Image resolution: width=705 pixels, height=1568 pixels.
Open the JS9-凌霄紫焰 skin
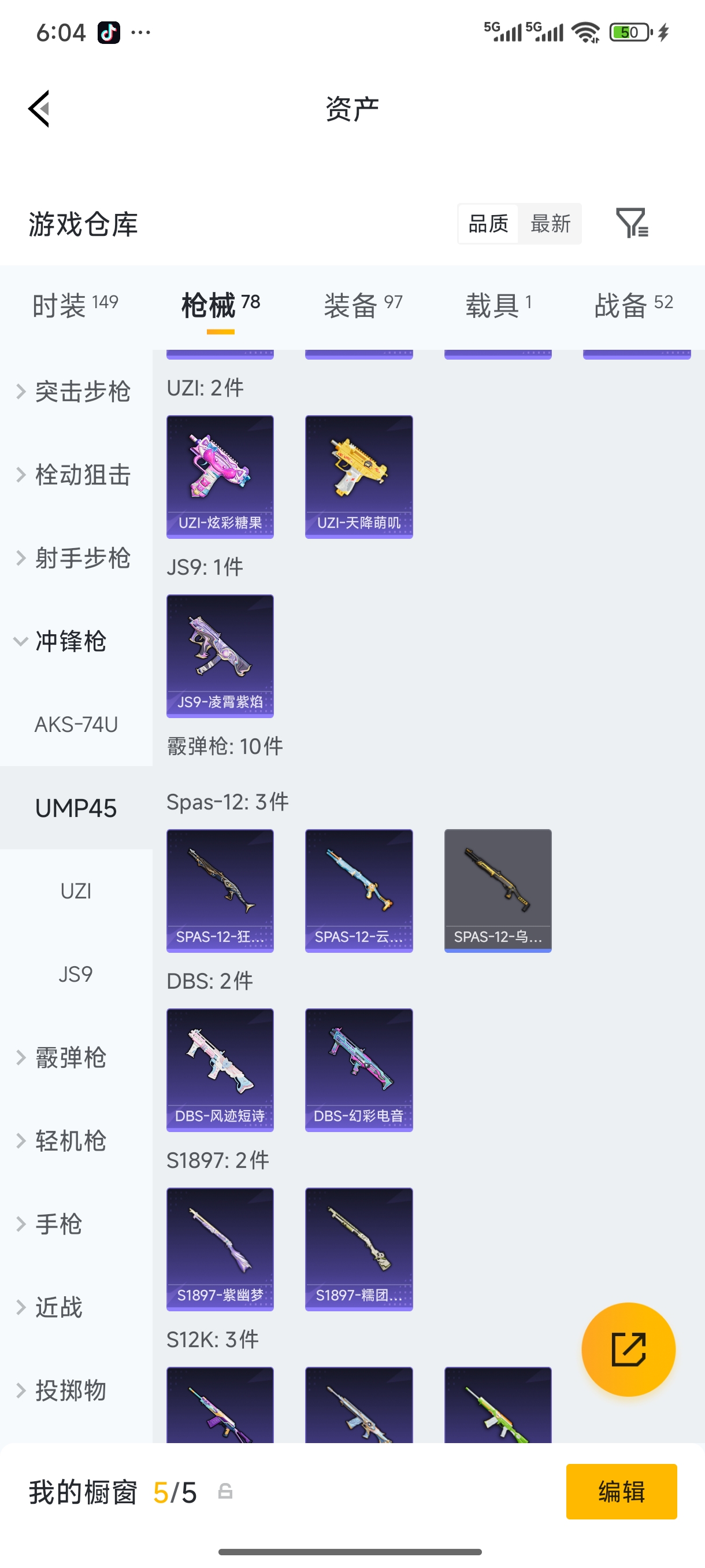(x=220, y=656)
